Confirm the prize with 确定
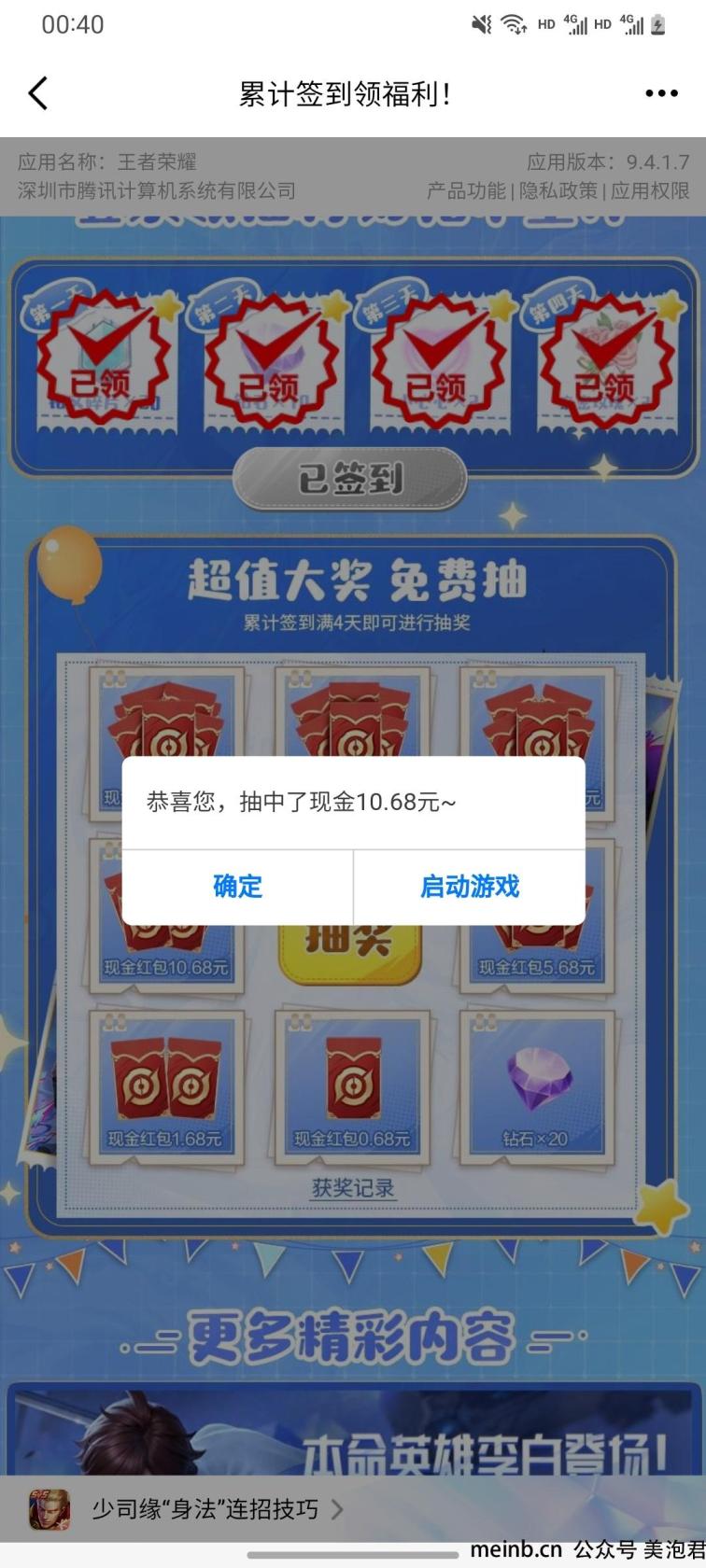 coord(237,887)
